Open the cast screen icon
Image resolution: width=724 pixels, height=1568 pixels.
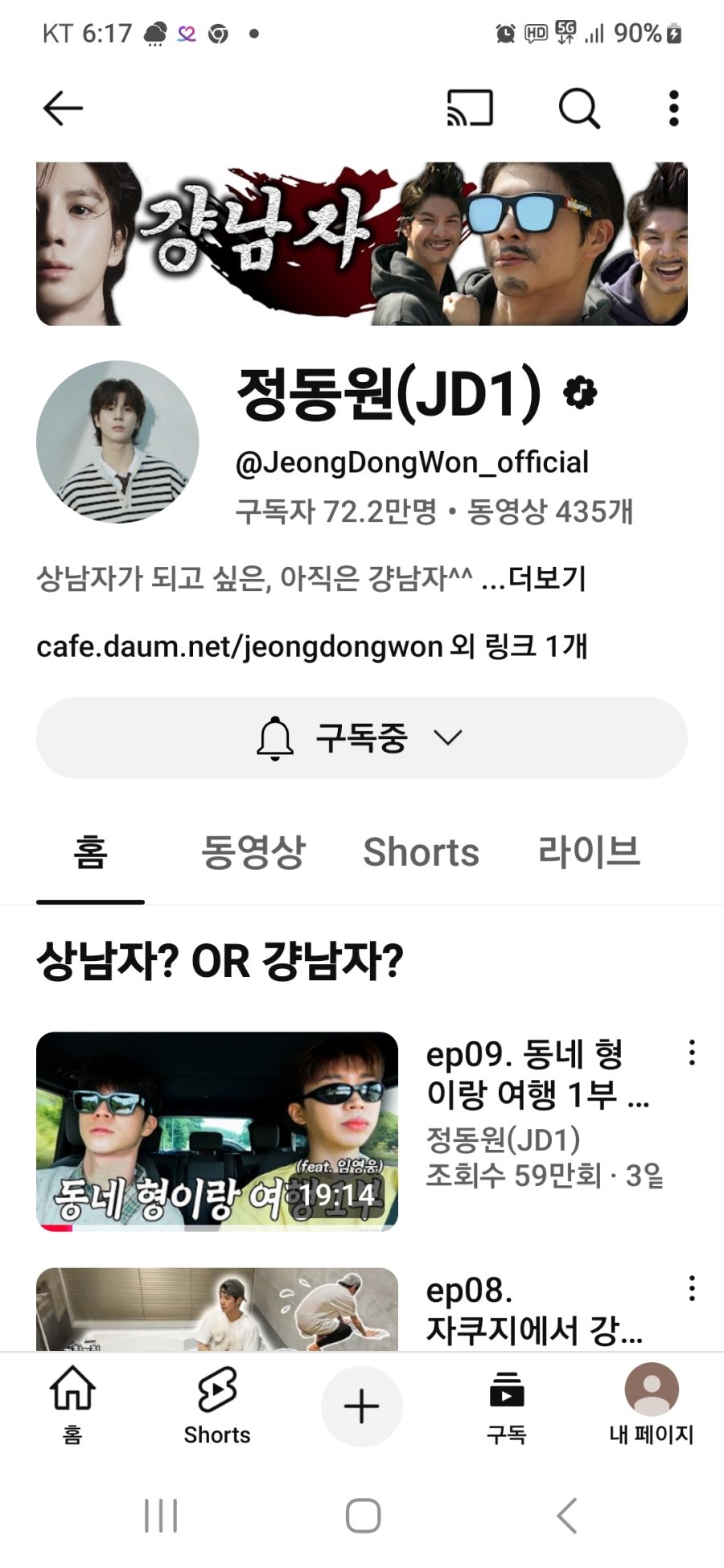pos(470,109)
